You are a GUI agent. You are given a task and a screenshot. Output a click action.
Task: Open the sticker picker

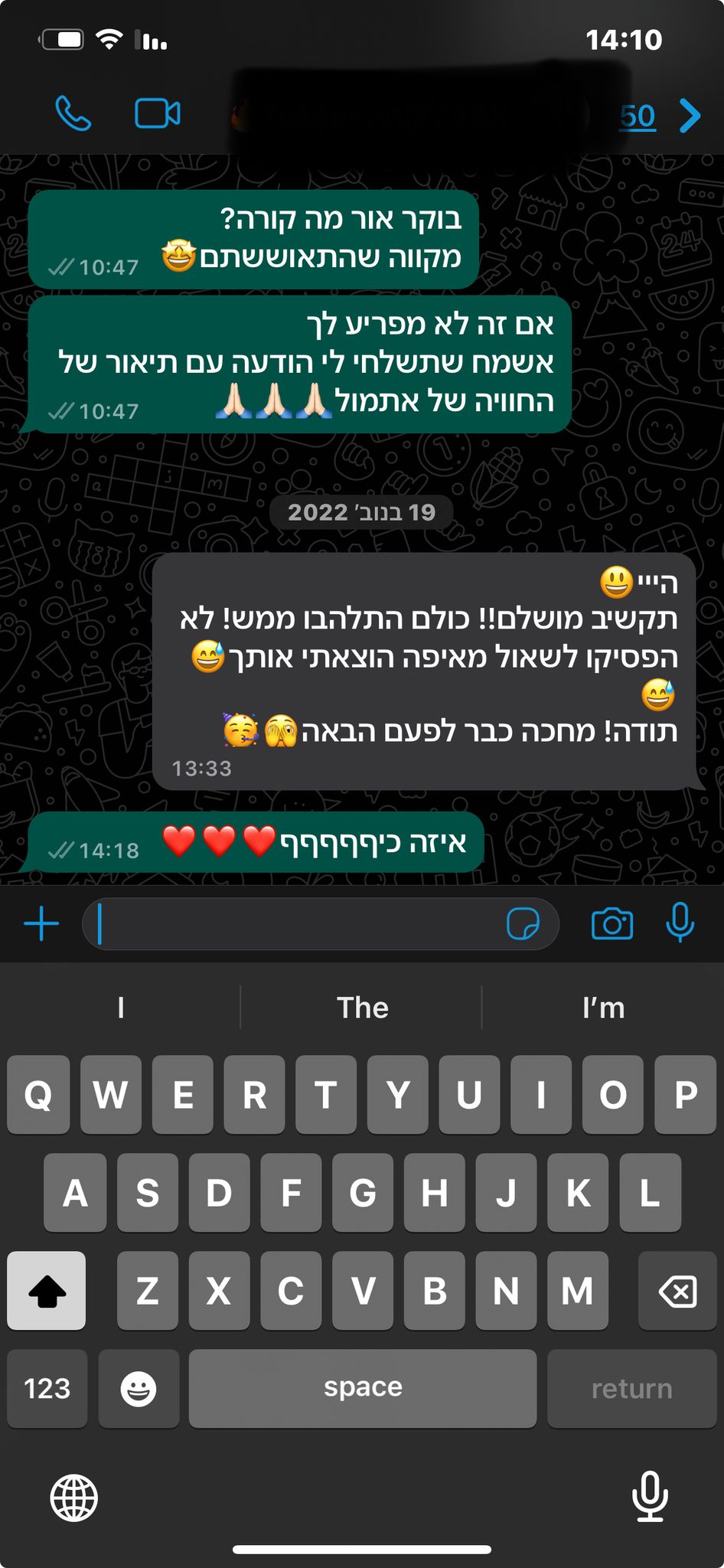click(x=523, y=924)
